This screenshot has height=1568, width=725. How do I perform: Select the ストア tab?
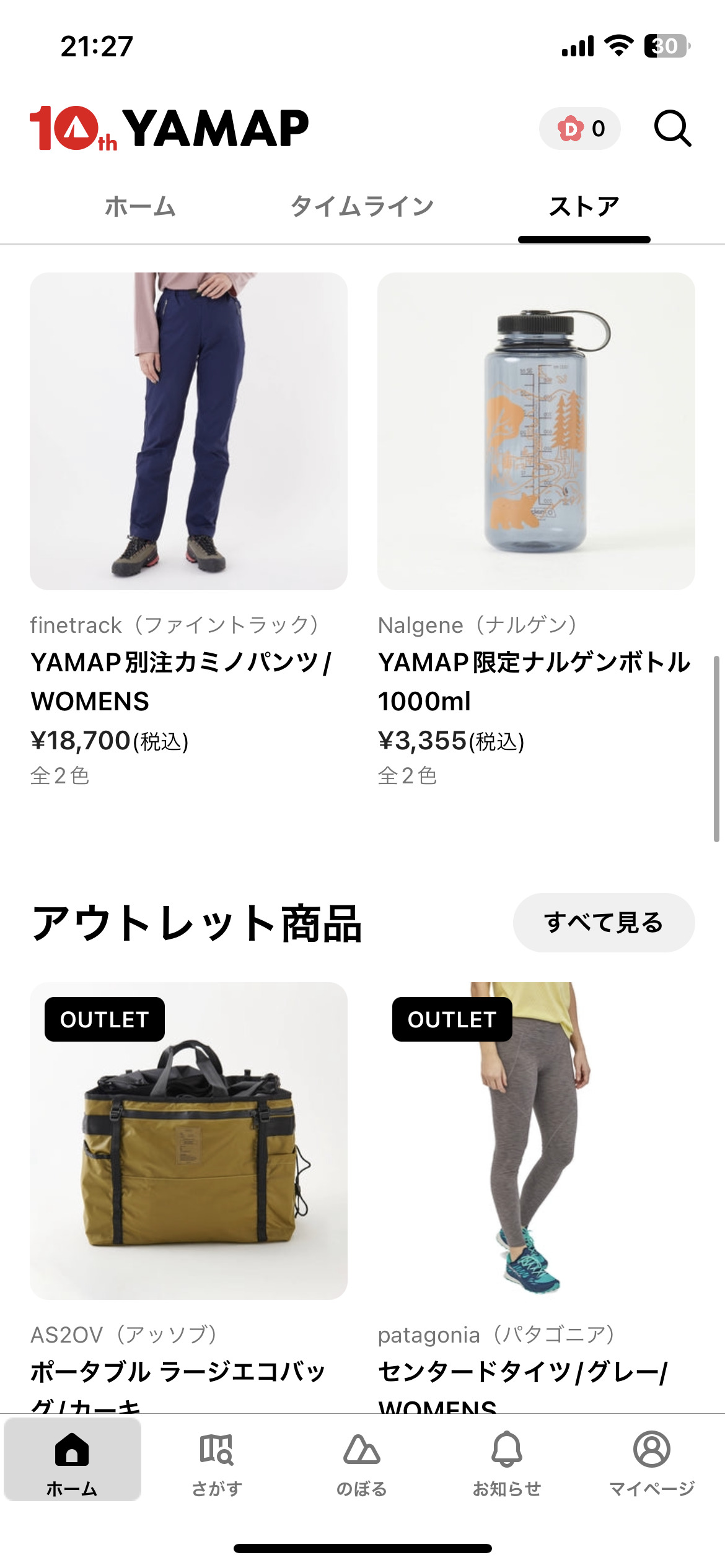(x=584, y=207)
